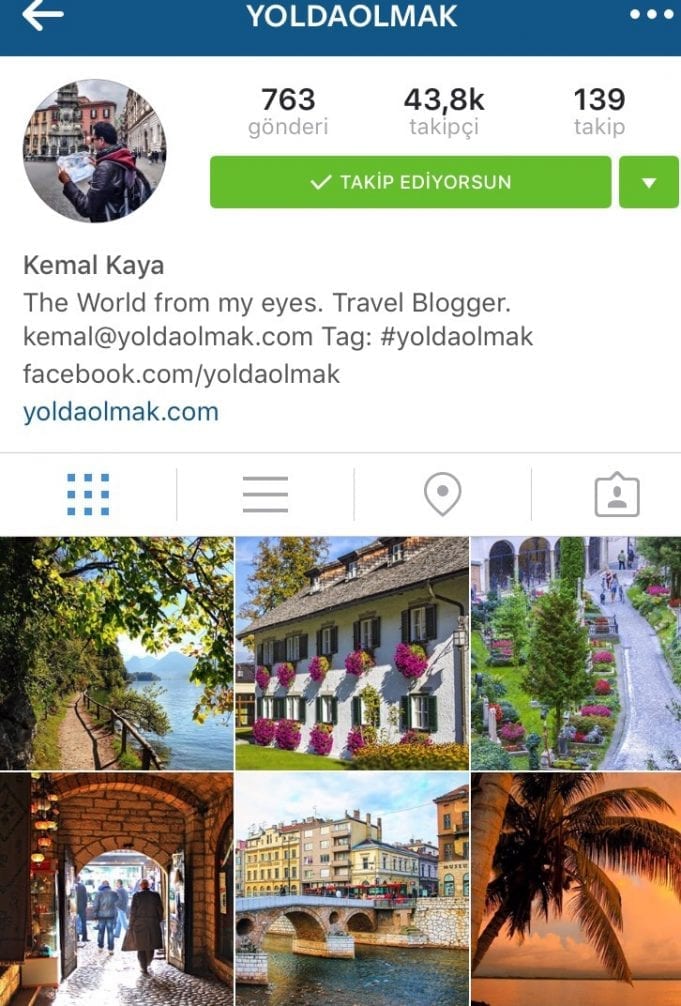Open the lakeside path photo
Screen dimensions: 681x1006
(x=116, y=653)
